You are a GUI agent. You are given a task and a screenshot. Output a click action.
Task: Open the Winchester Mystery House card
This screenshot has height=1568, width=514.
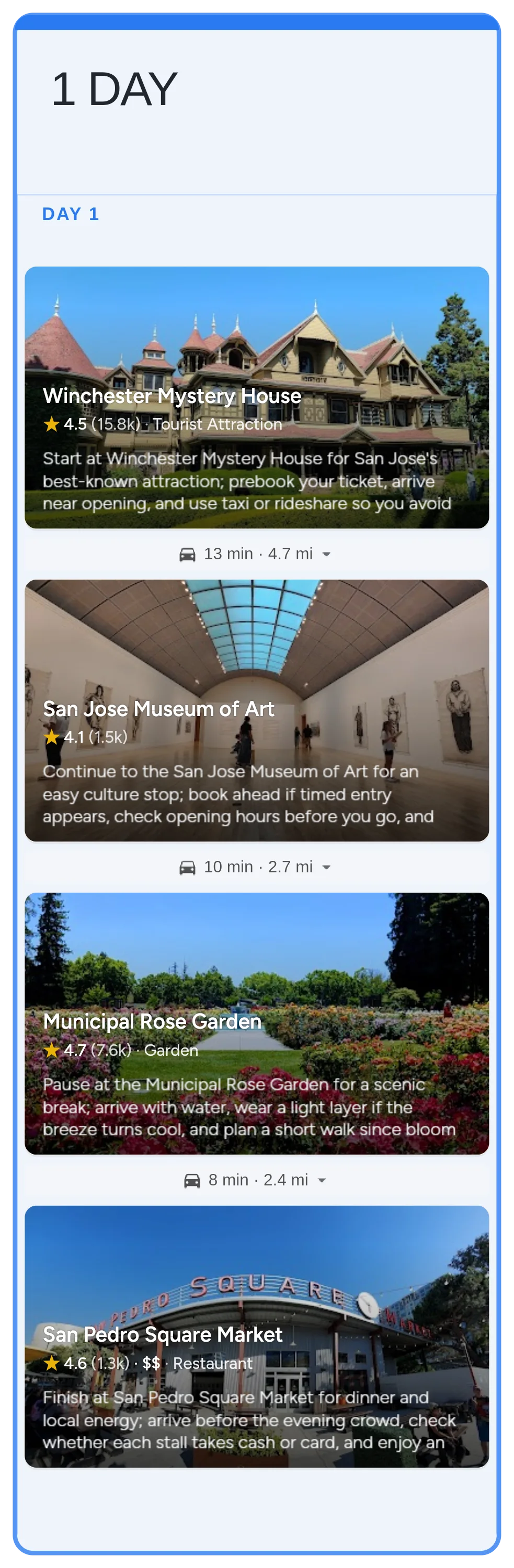pos(256,397)
